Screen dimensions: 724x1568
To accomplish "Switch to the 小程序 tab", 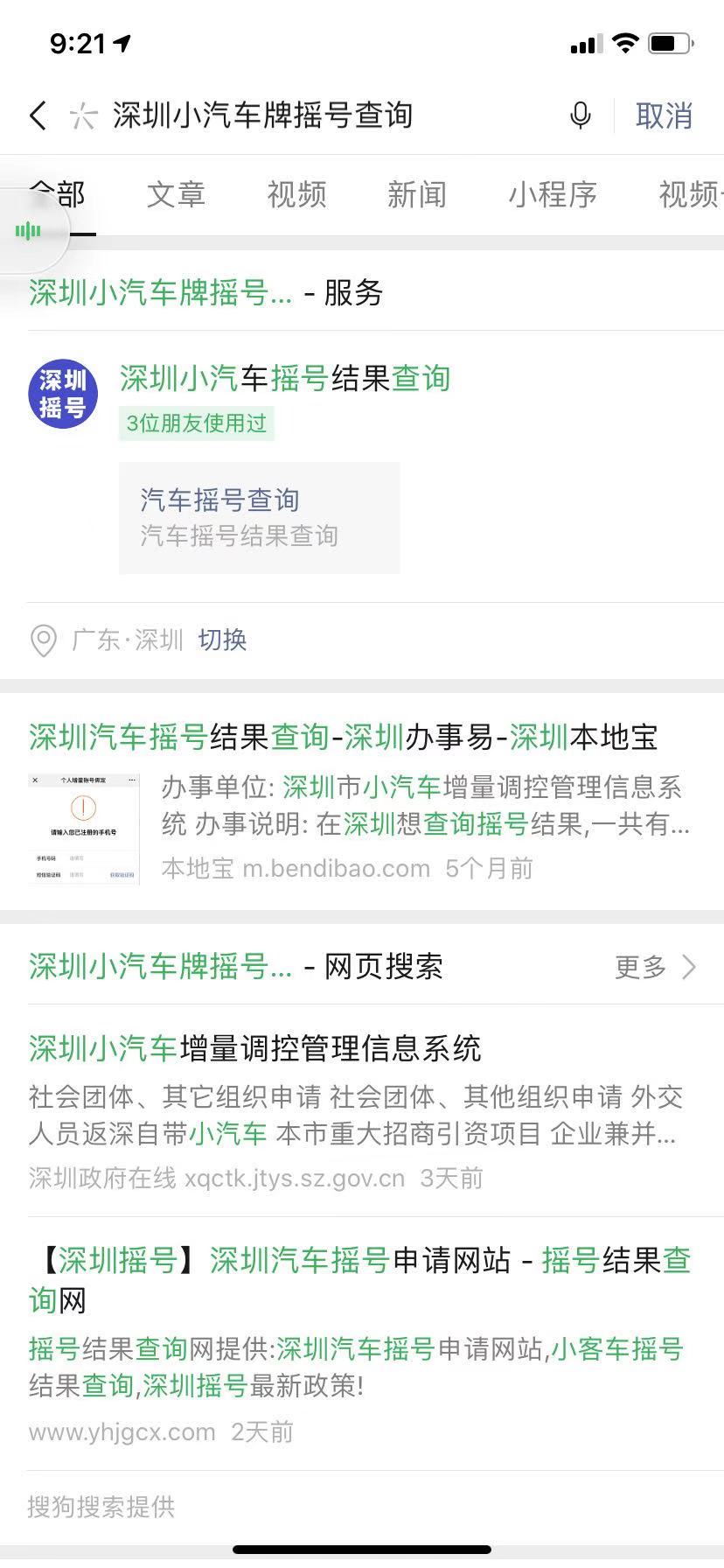I will pyautogui.click(x=553, y=194).
